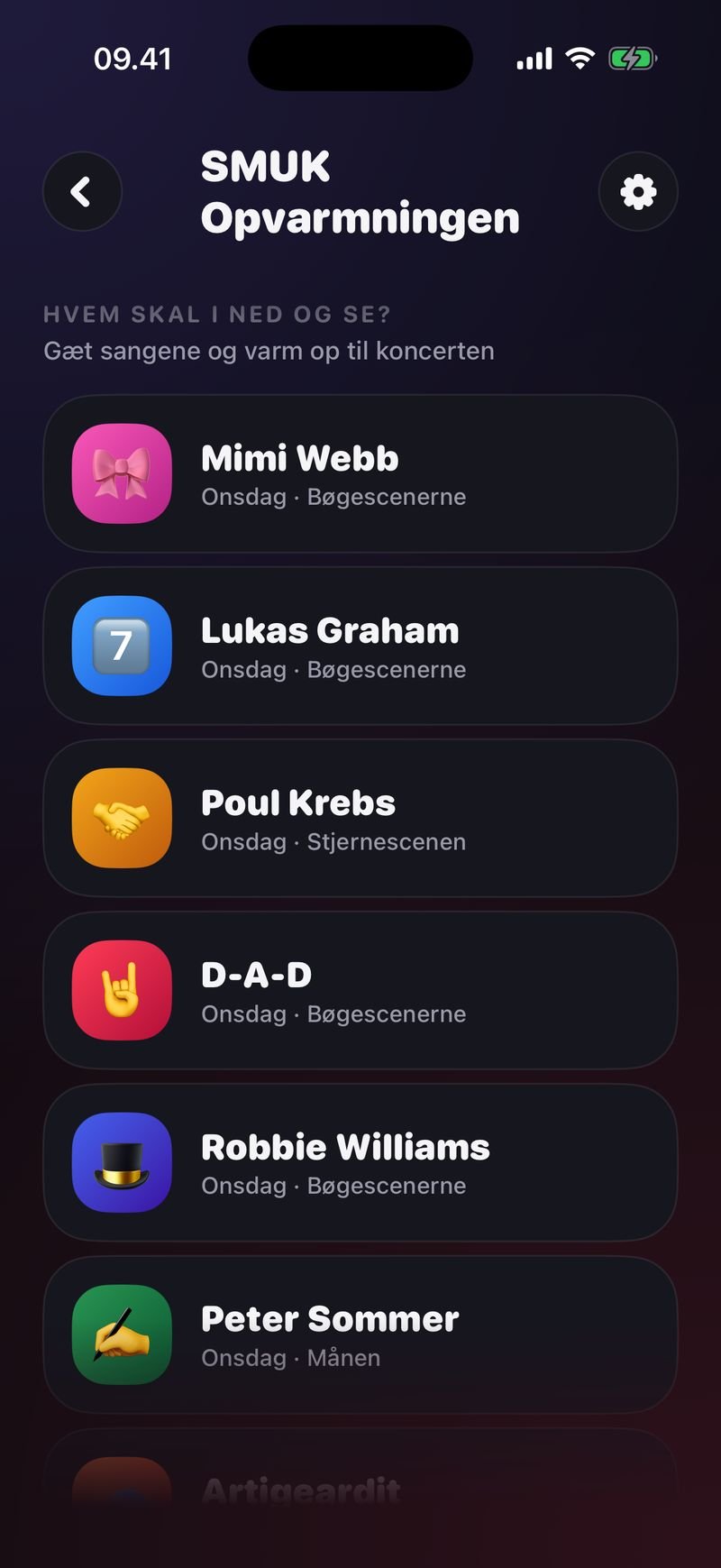Go back with the arrow button

point(82,191)
